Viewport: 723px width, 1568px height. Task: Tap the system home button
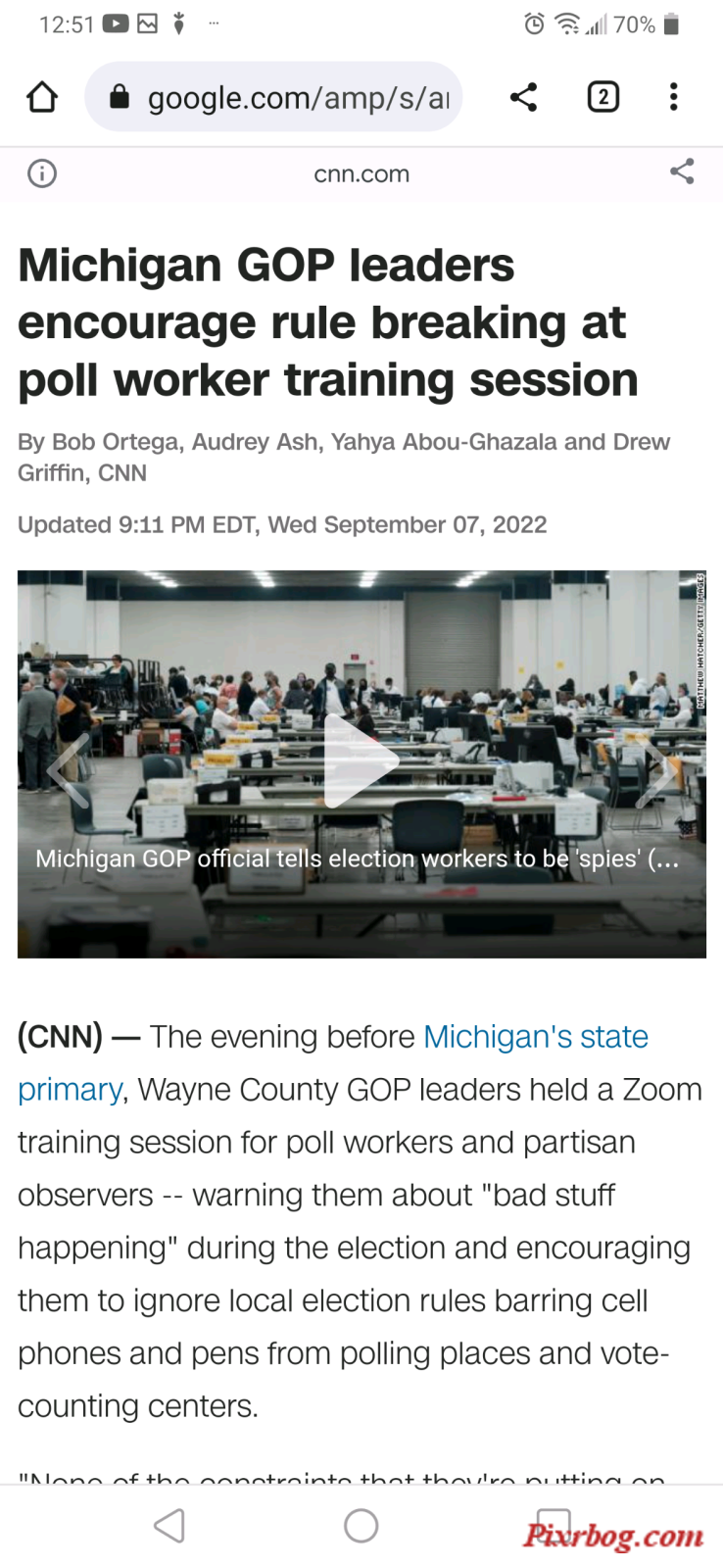click(x=361, y=1526)
